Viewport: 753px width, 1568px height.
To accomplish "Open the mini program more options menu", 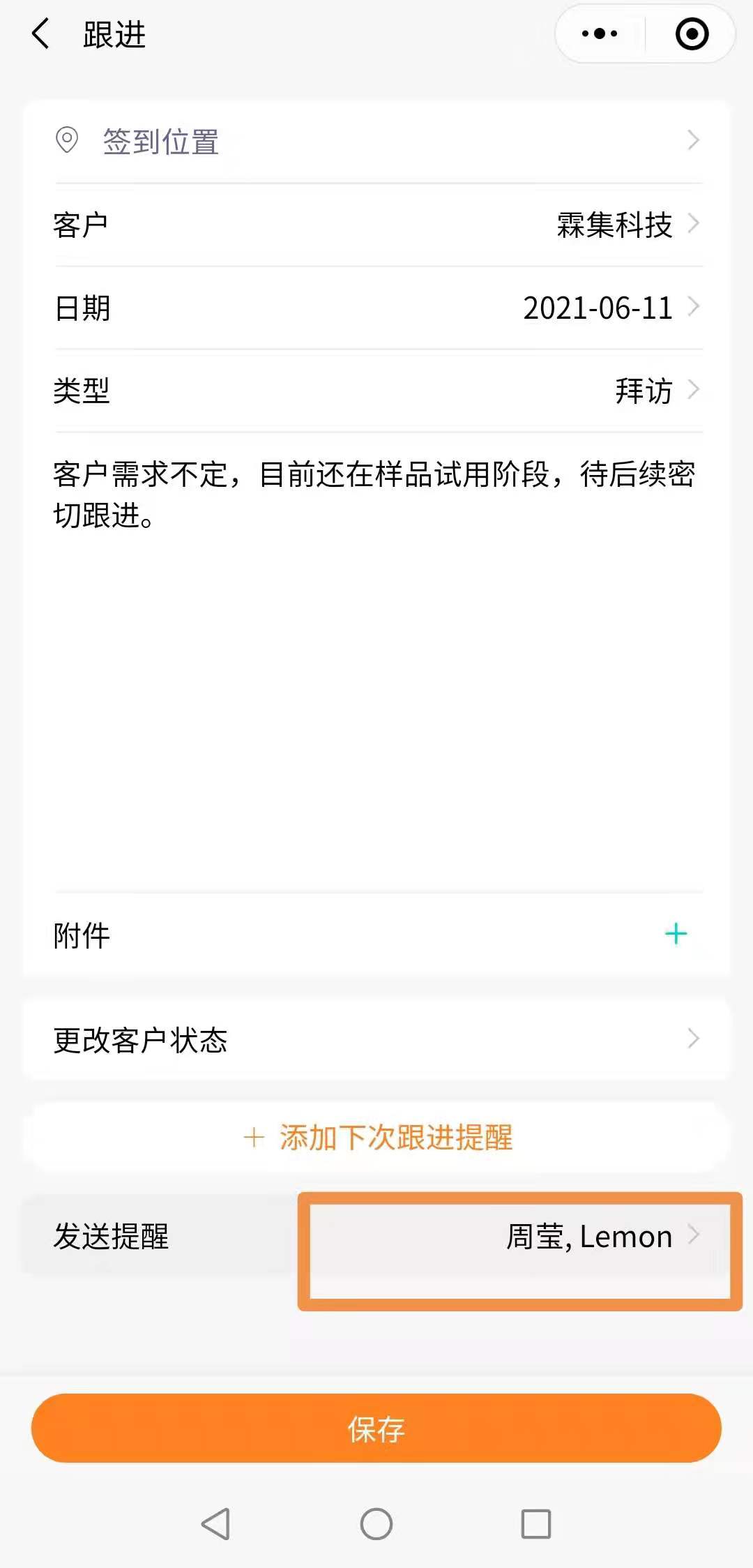I will pyautogui.click(x=600, y=34).
